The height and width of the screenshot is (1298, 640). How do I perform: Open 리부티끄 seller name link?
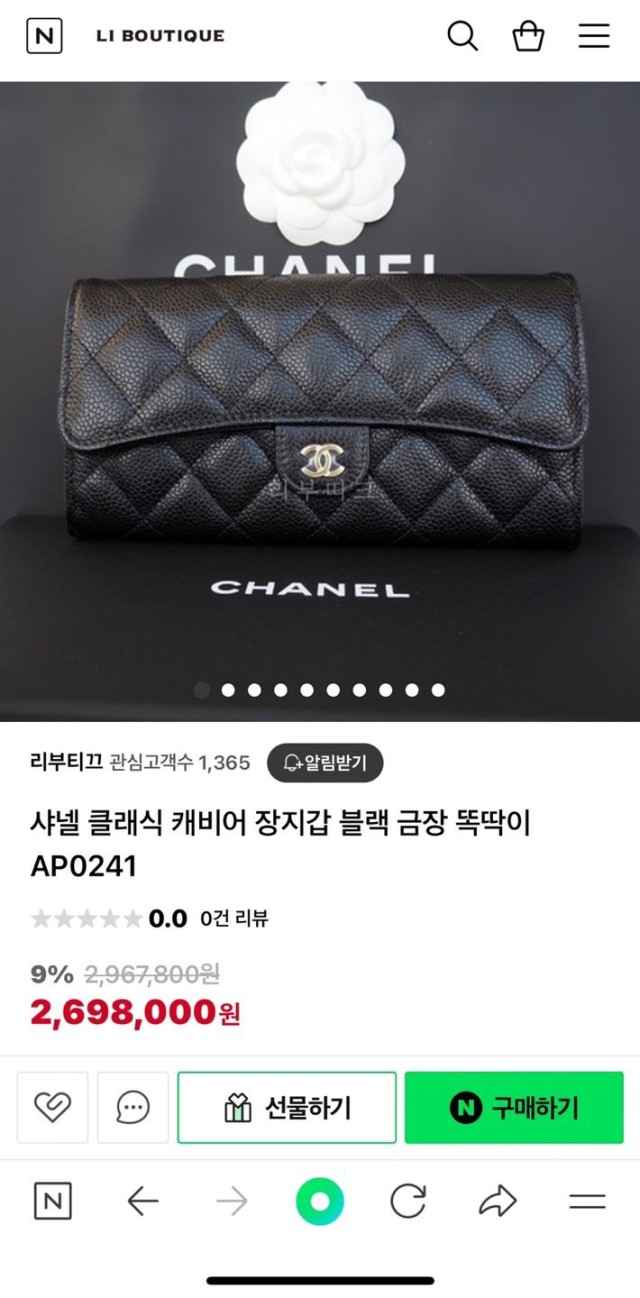click(66, 762)
